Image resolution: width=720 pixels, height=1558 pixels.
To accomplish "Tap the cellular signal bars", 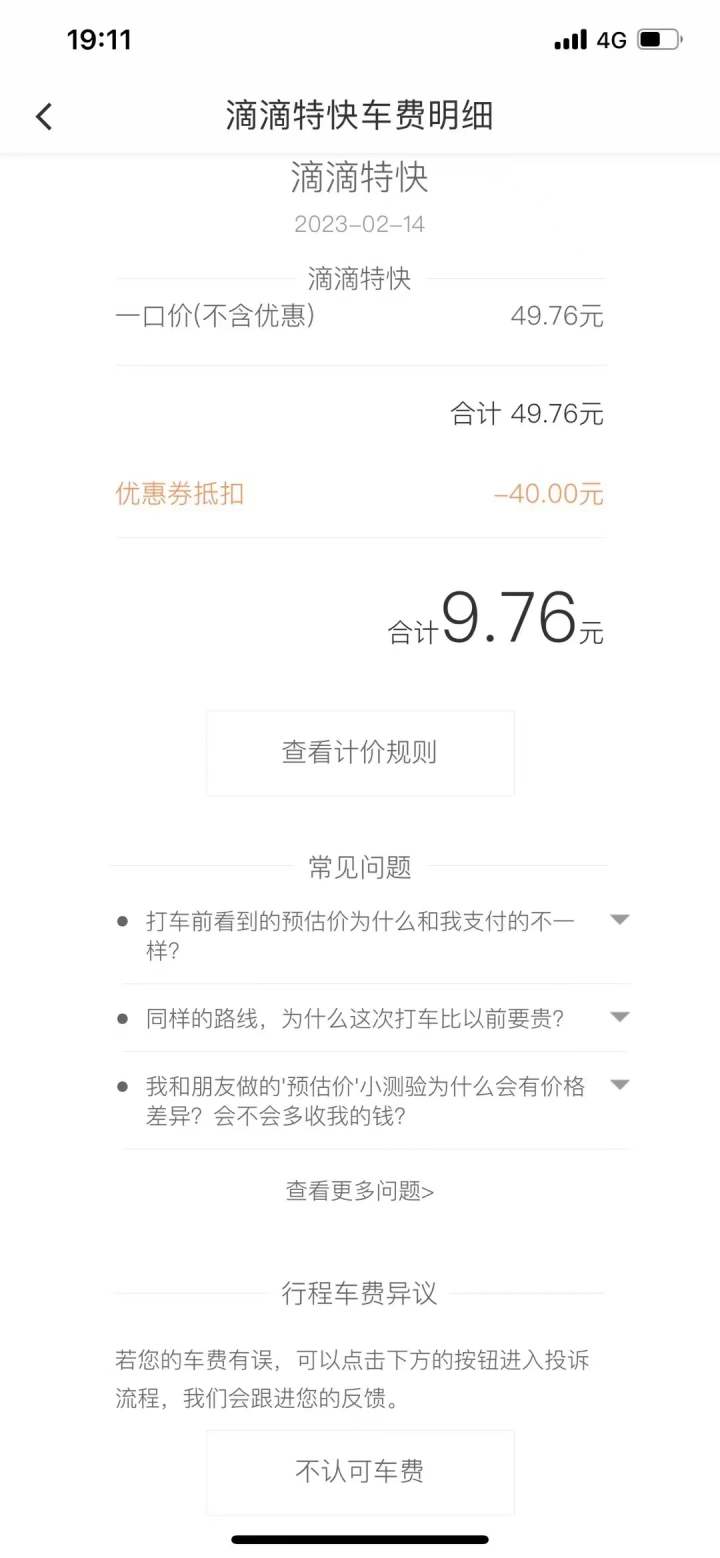I will [571, 39].
